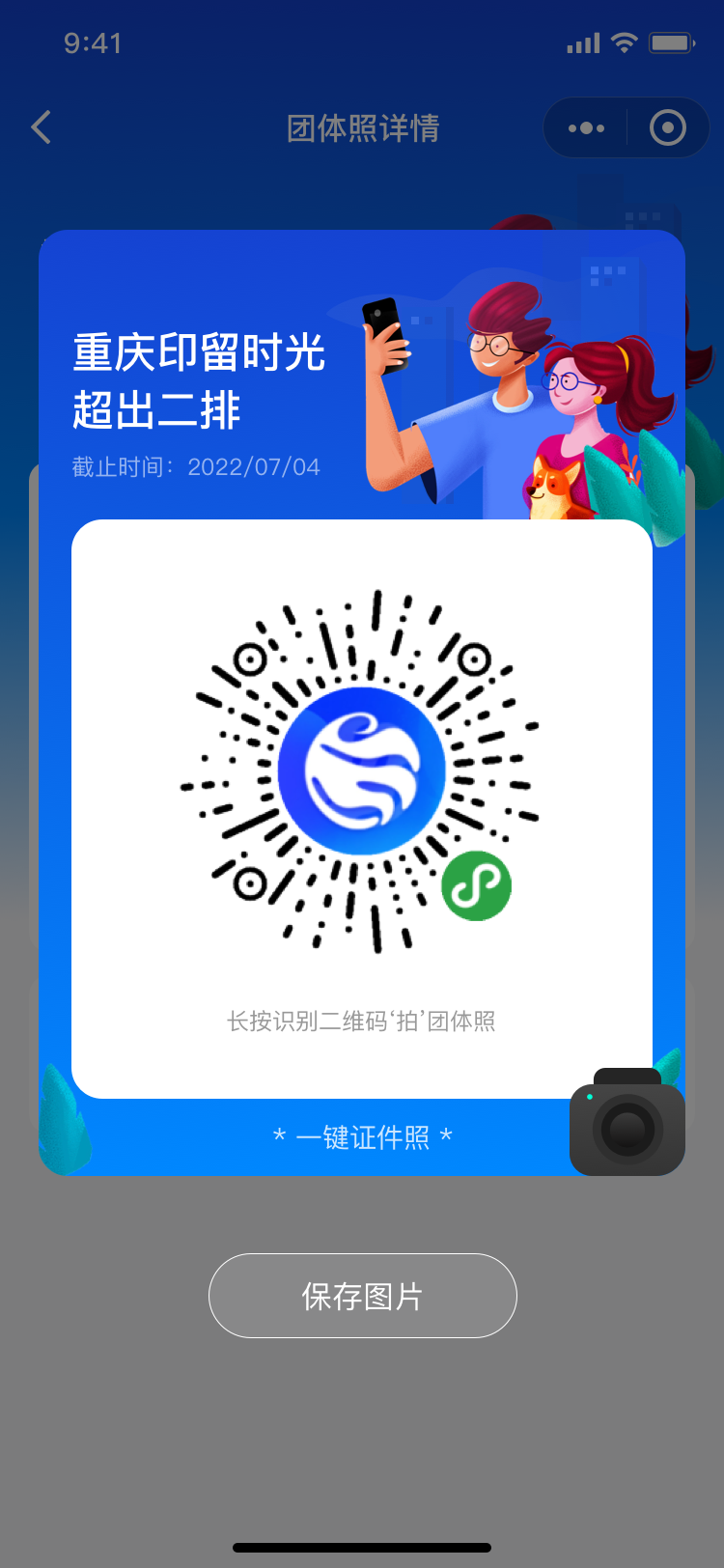Tap 保存图片 to save the image
Image resolution: width=724 pixels, height=1568 pixels.
[x=362, y=1296]
